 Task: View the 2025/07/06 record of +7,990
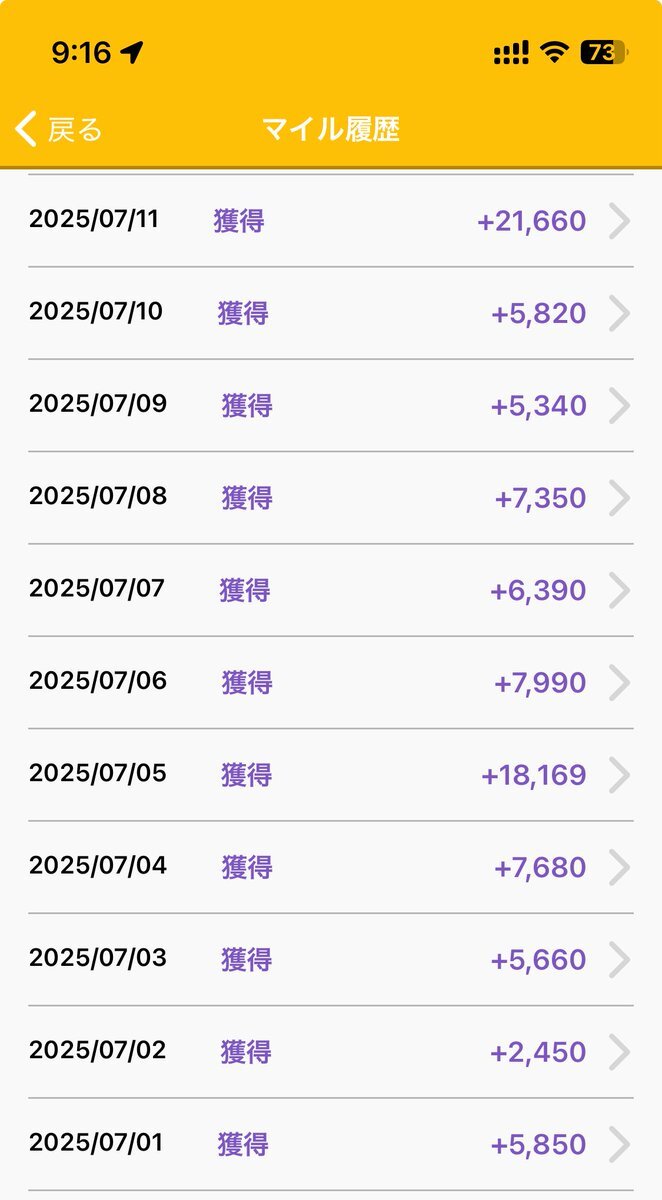point(331,682)
